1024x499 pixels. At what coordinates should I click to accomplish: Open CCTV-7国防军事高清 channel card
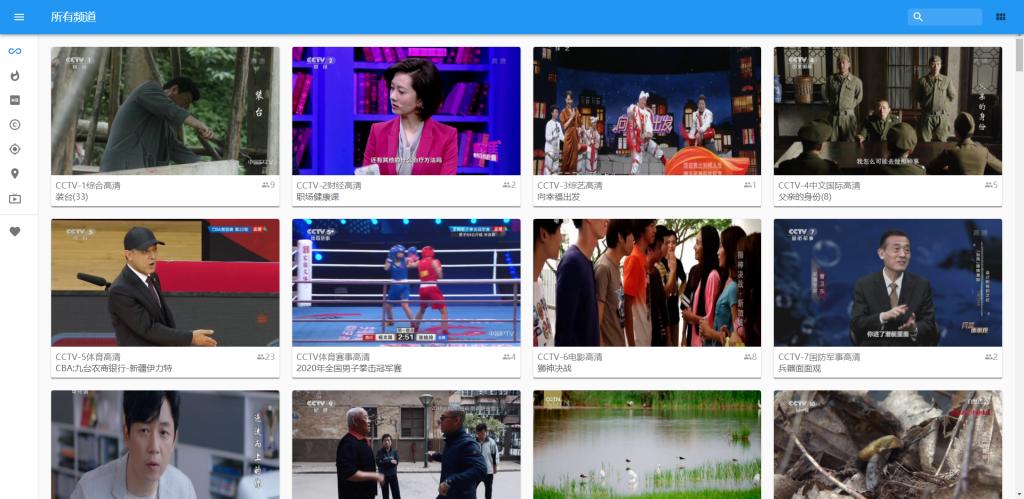coord(888,283)
